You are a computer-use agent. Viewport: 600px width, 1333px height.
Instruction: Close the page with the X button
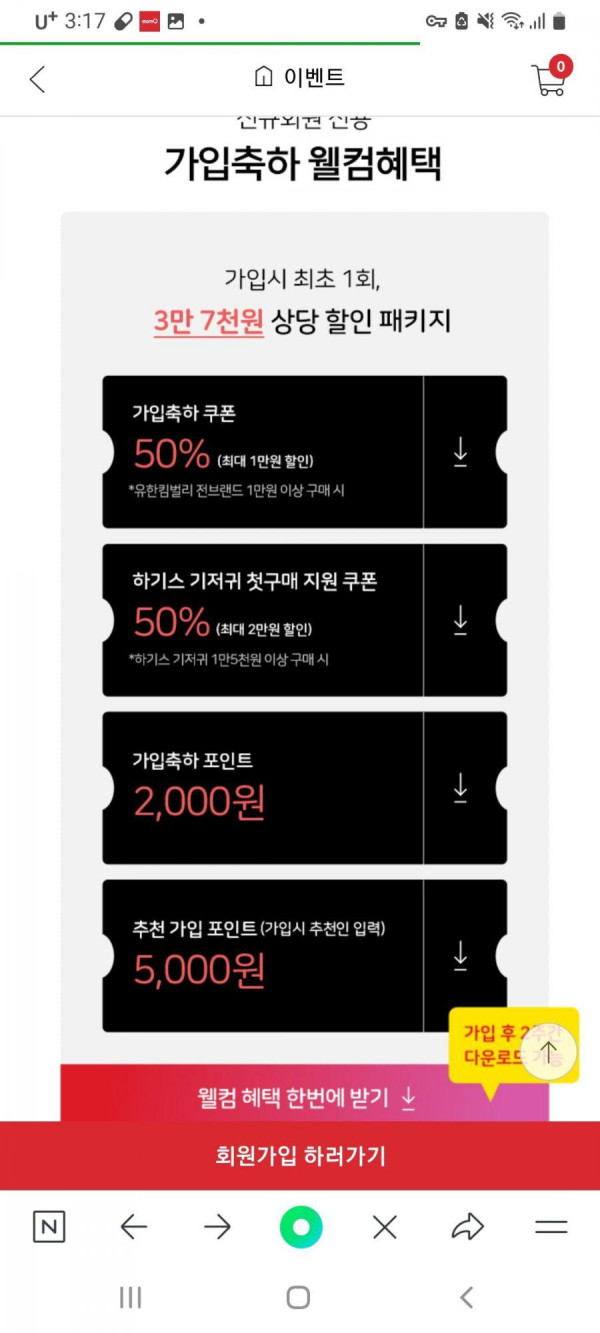pyautogui.click(x=385, y=1227)
